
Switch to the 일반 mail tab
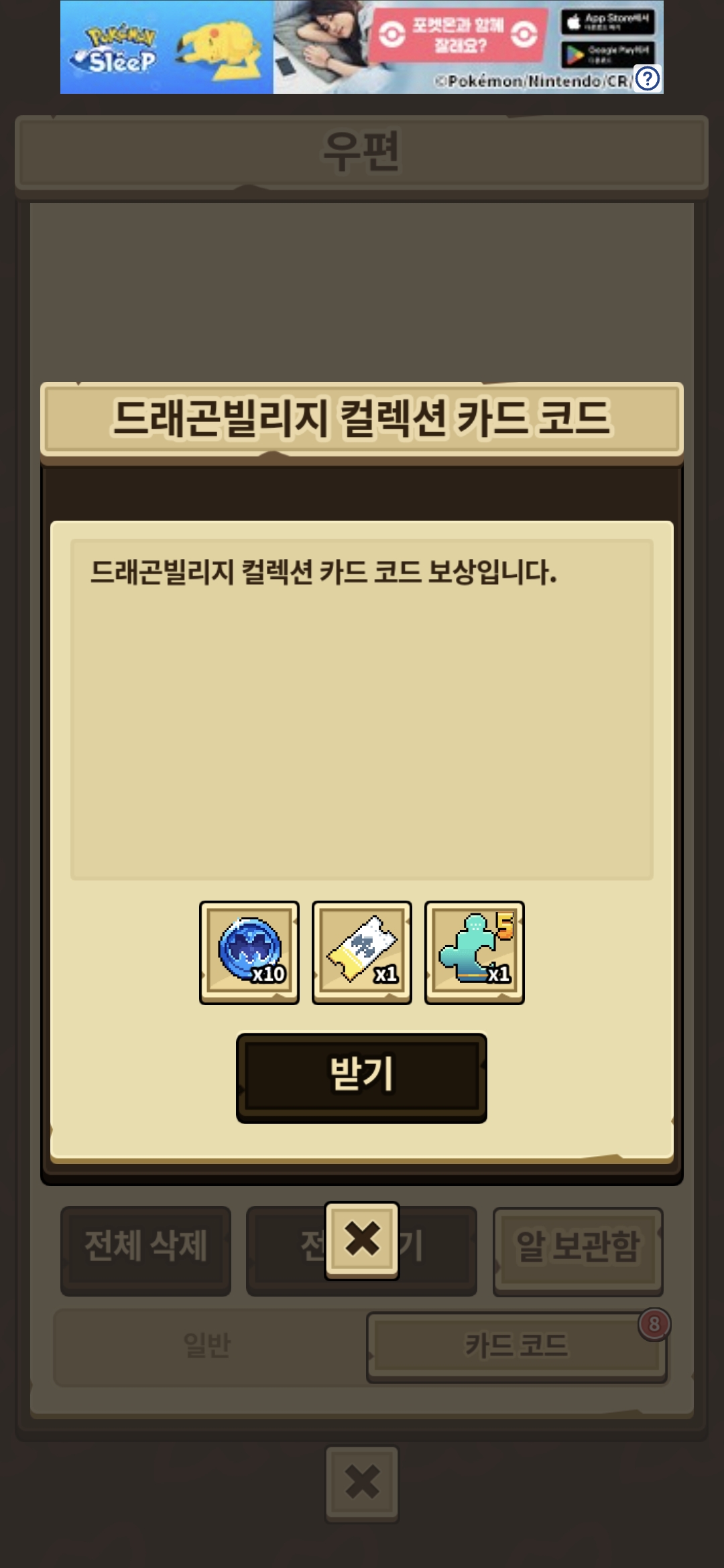coord(207,1346)
